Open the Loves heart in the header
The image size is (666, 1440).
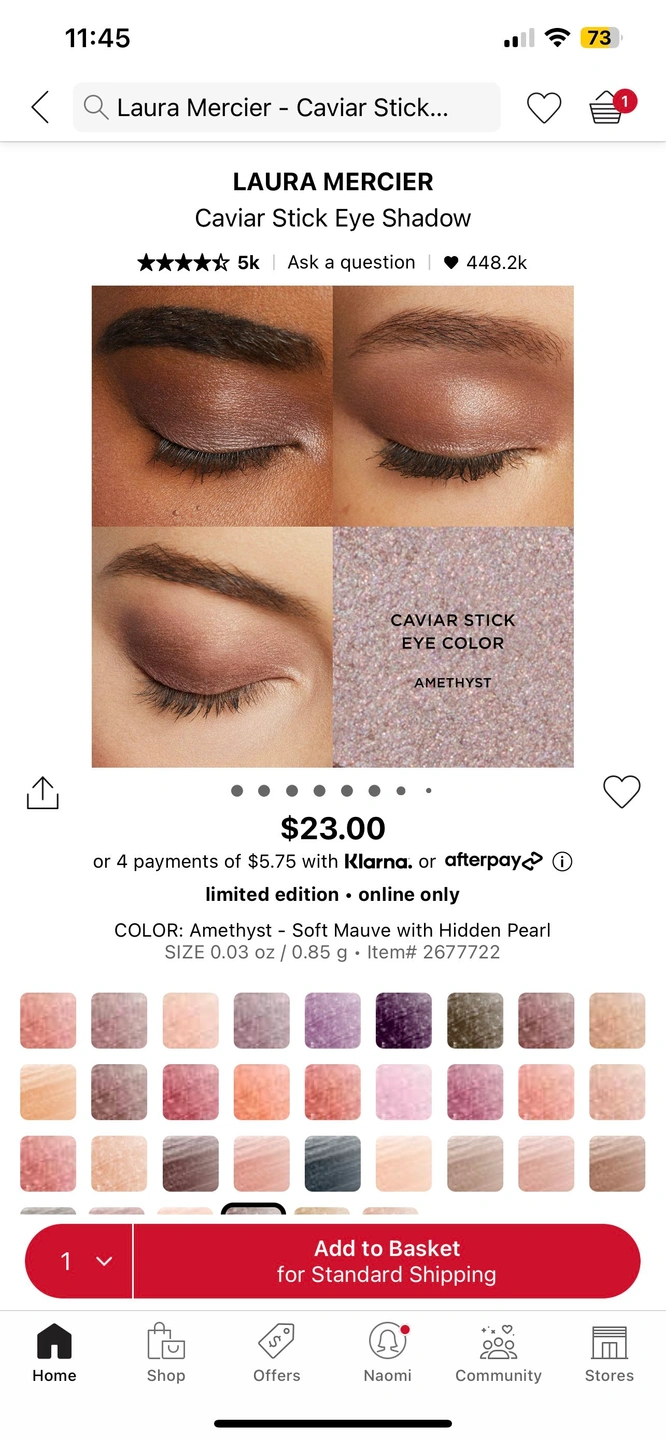(x=544, y=107)
